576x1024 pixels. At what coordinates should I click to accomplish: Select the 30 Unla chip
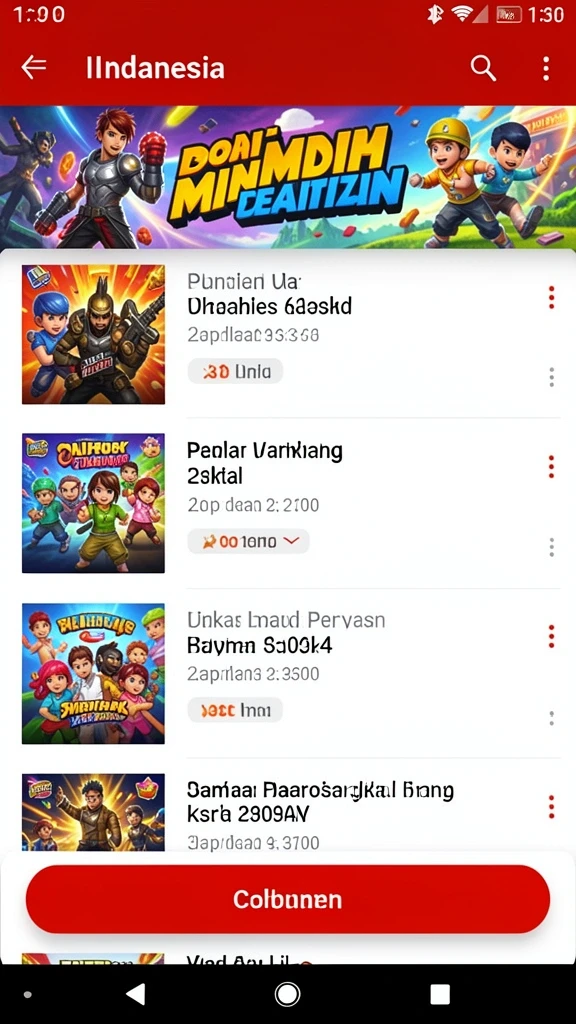[235, 372]
